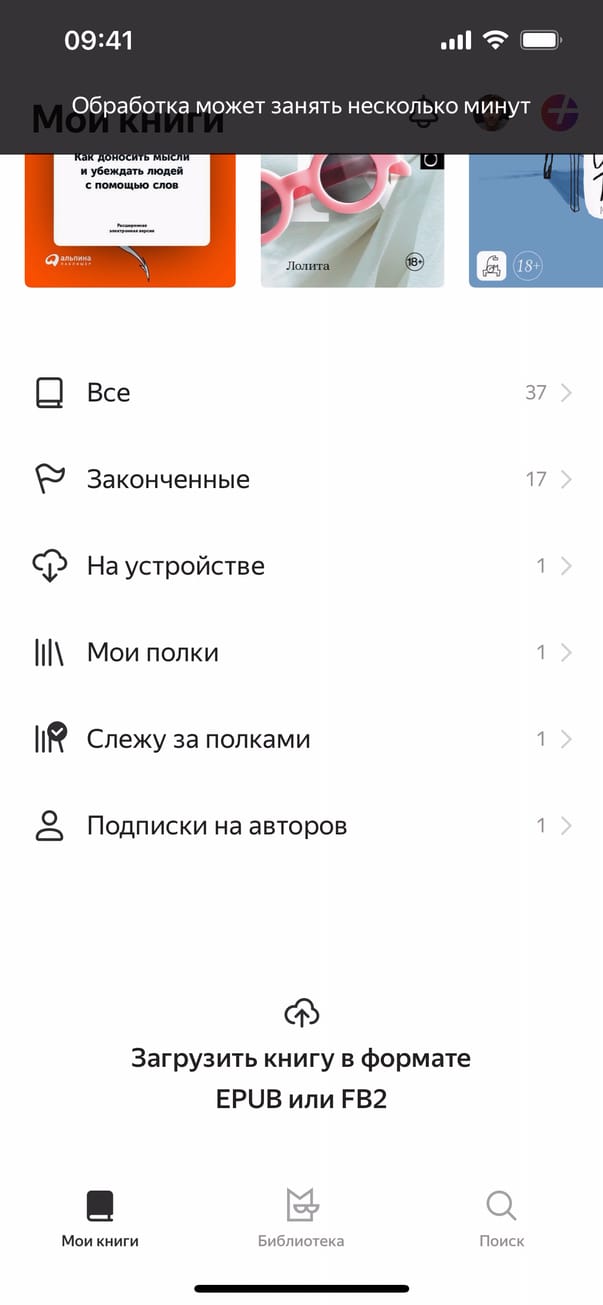Switch to the Библиотека tab
Screen dimensions: 603x1305
(301, 1218)
